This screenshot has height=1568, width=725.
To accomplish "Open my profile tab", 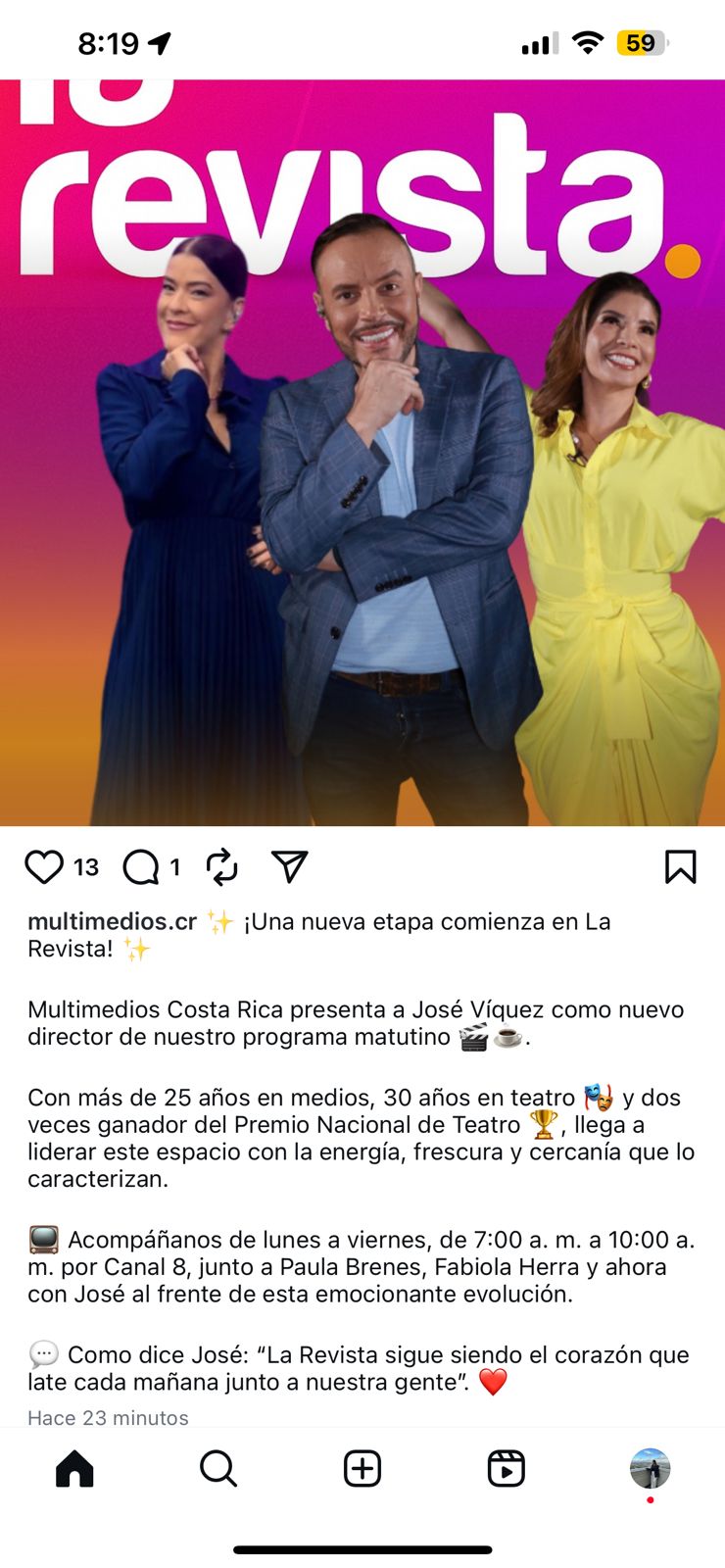I will click(x=650, y=1469).
